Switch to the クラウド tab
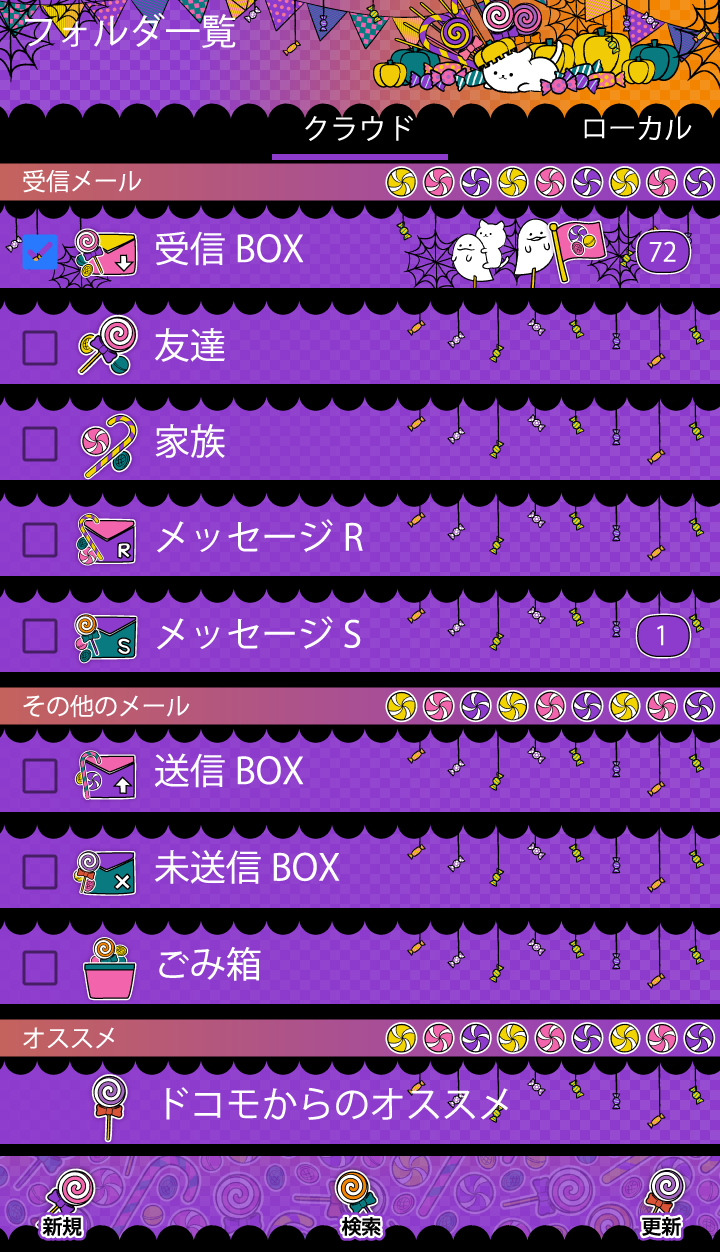The height and width of the screenshot is (1252, 720). point(358,129)
